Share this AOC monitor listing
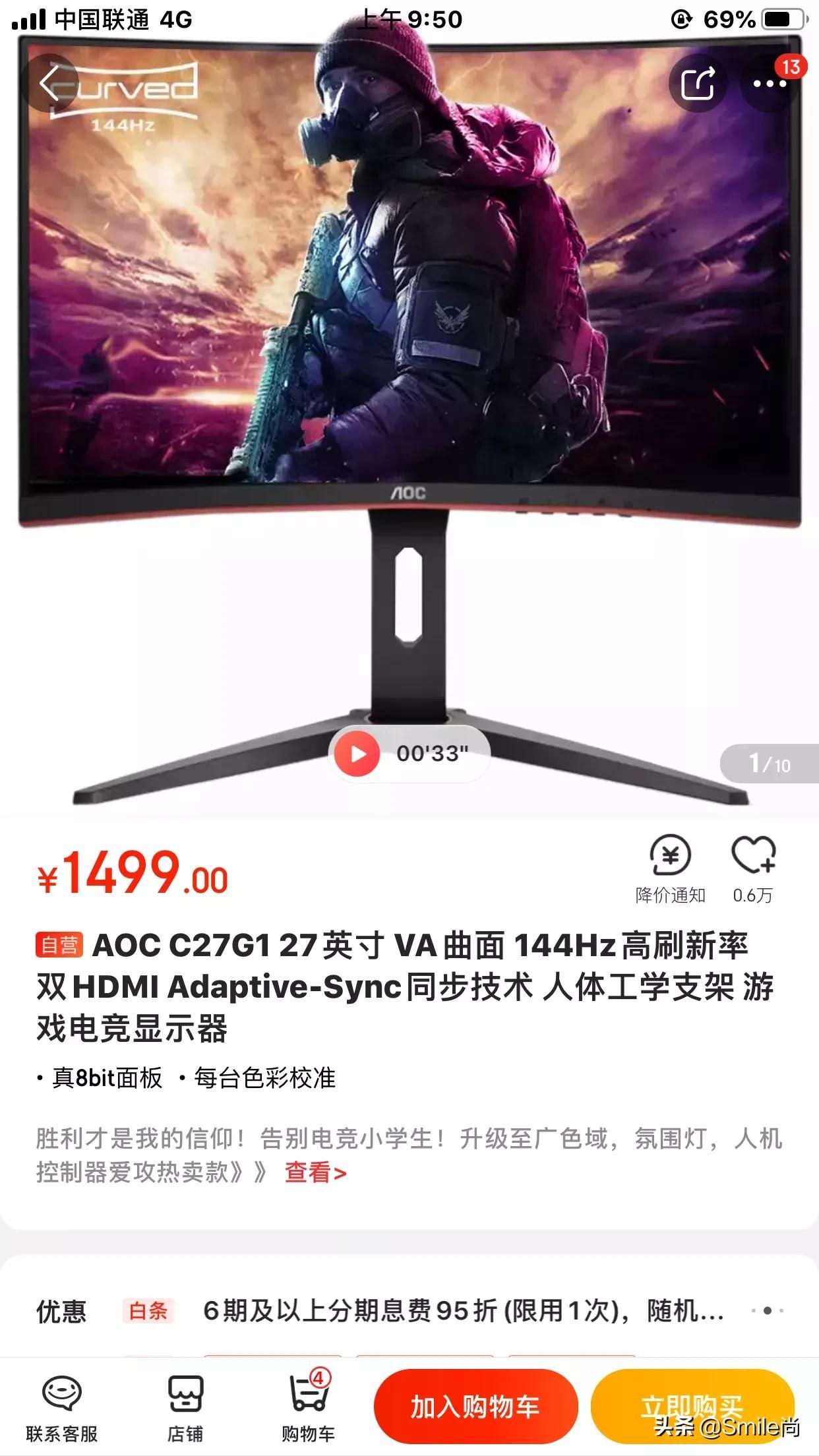The image size is (819, 1456). (x=698, y=84)
